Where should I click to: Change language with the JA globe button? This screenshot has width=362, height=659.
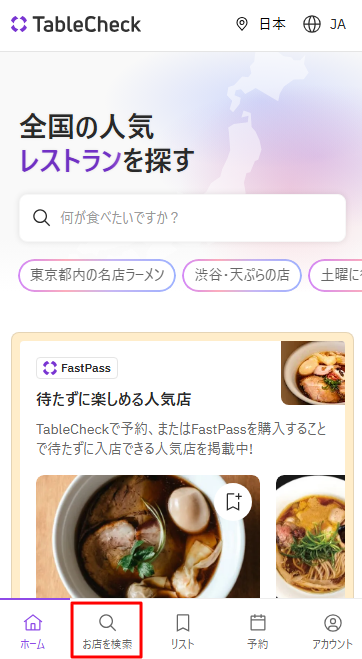[324, 24]
